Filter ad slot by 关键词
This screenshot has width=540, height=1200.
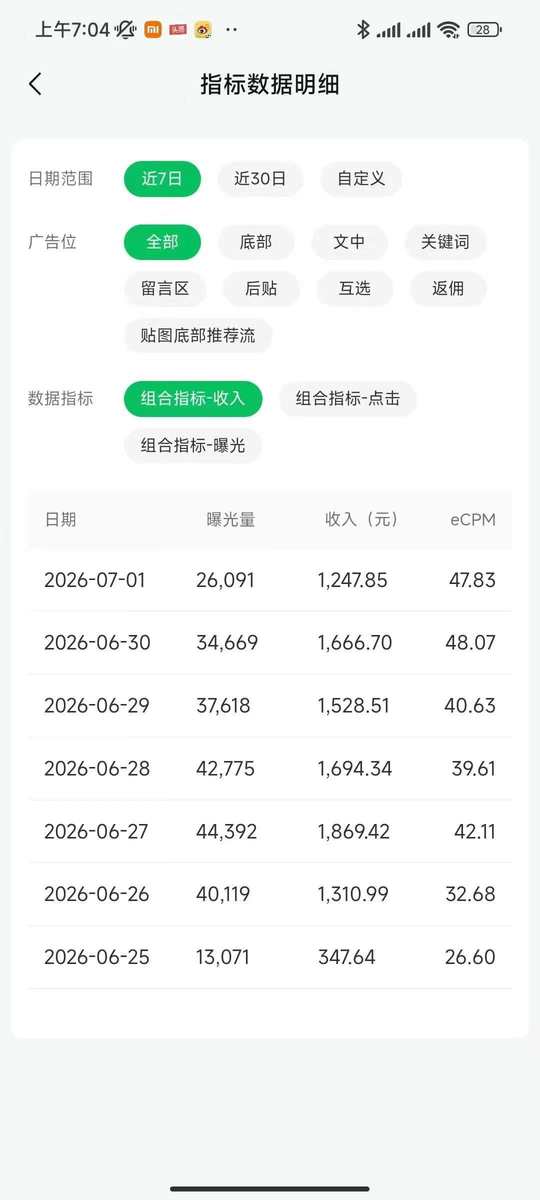(445, 242)
